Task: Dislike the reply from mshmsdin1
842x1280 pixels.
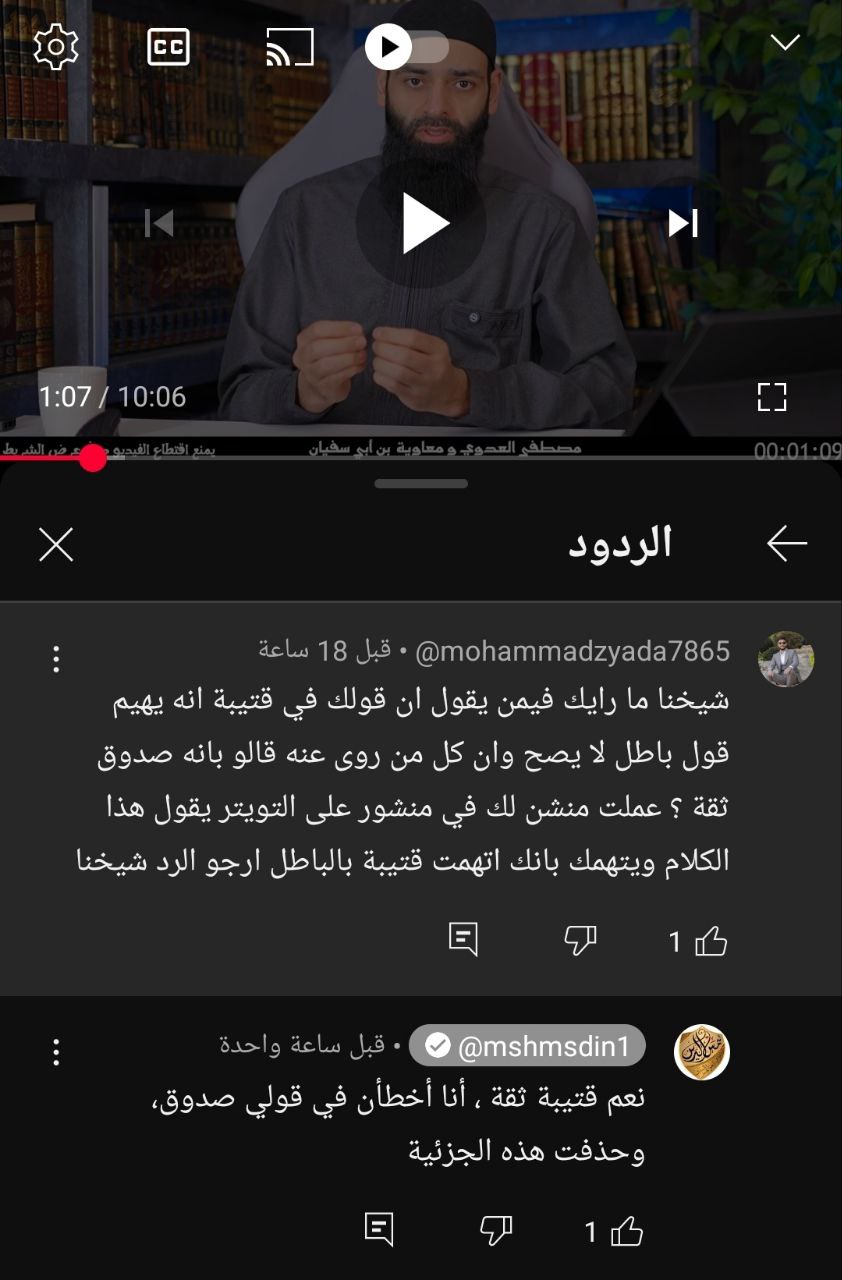Action: [x=496, y=1231]
